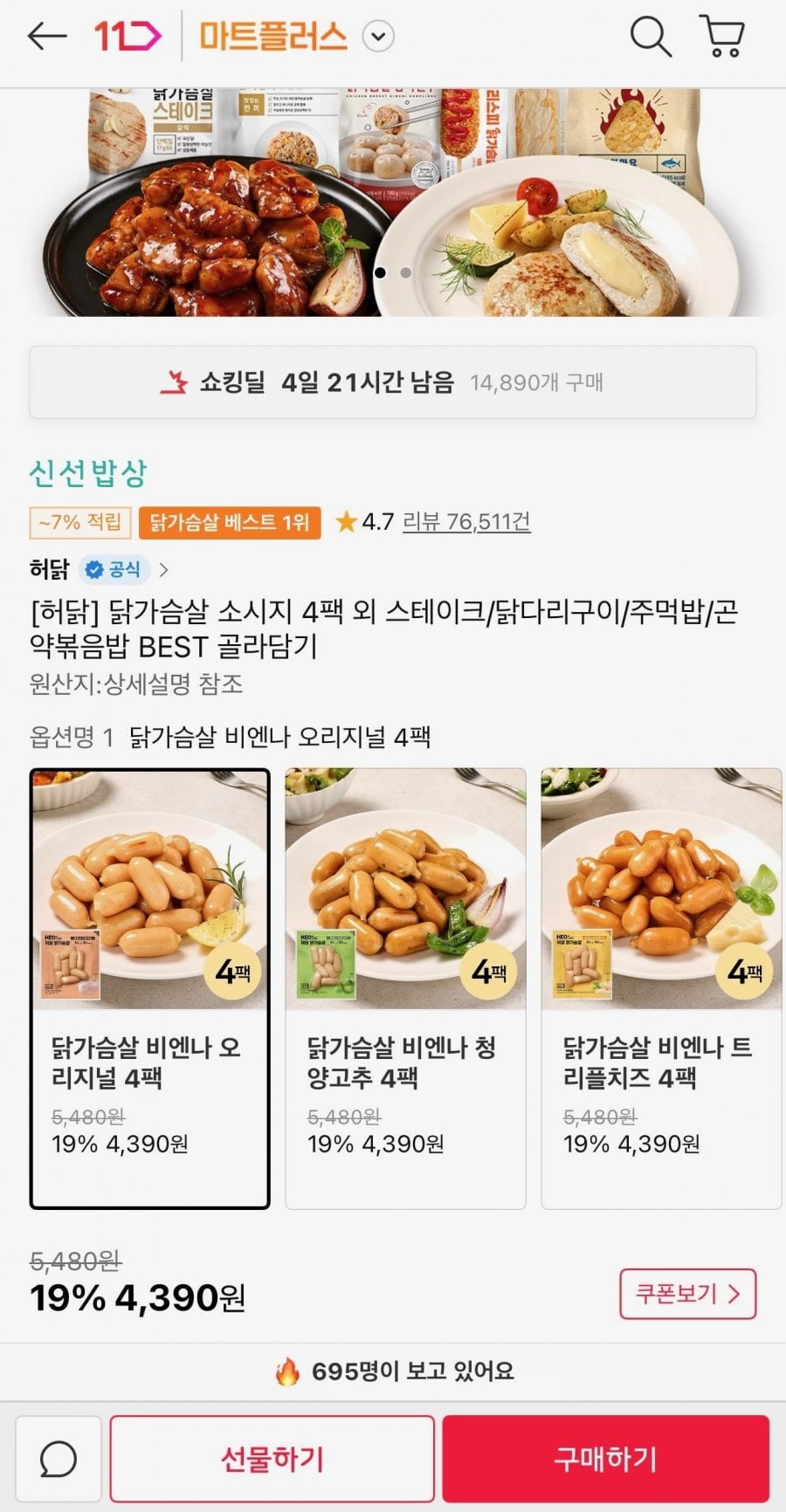
Task: Open the chat inquiry icon
Action: click(x=59, y=1459)
